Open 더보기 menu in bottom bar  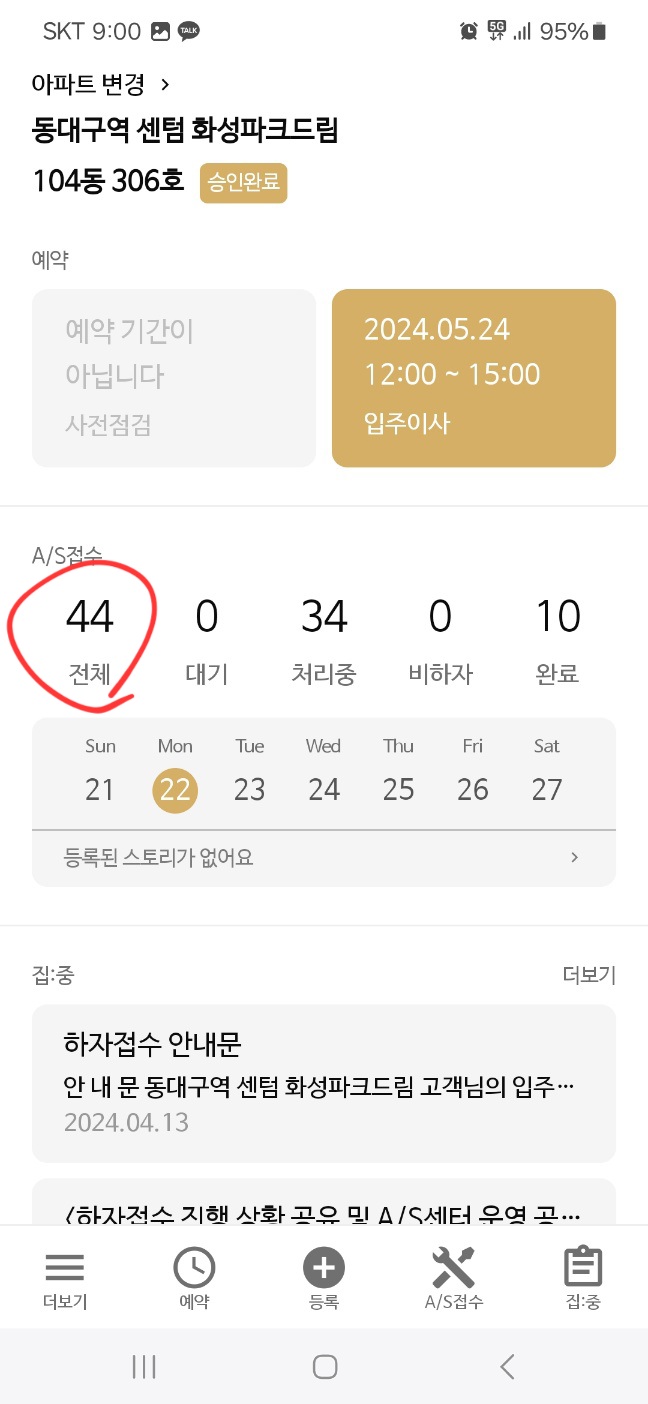pos(65,1279)
